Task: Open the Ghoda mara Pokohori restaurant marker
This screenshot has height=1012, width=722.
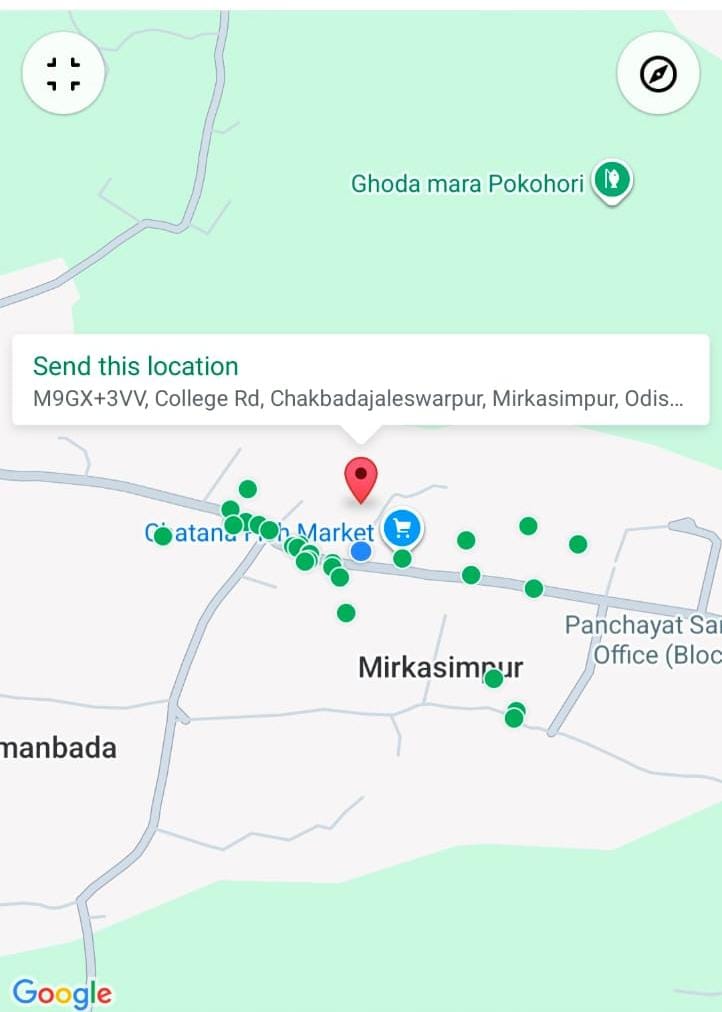Action: coord(611,182)
